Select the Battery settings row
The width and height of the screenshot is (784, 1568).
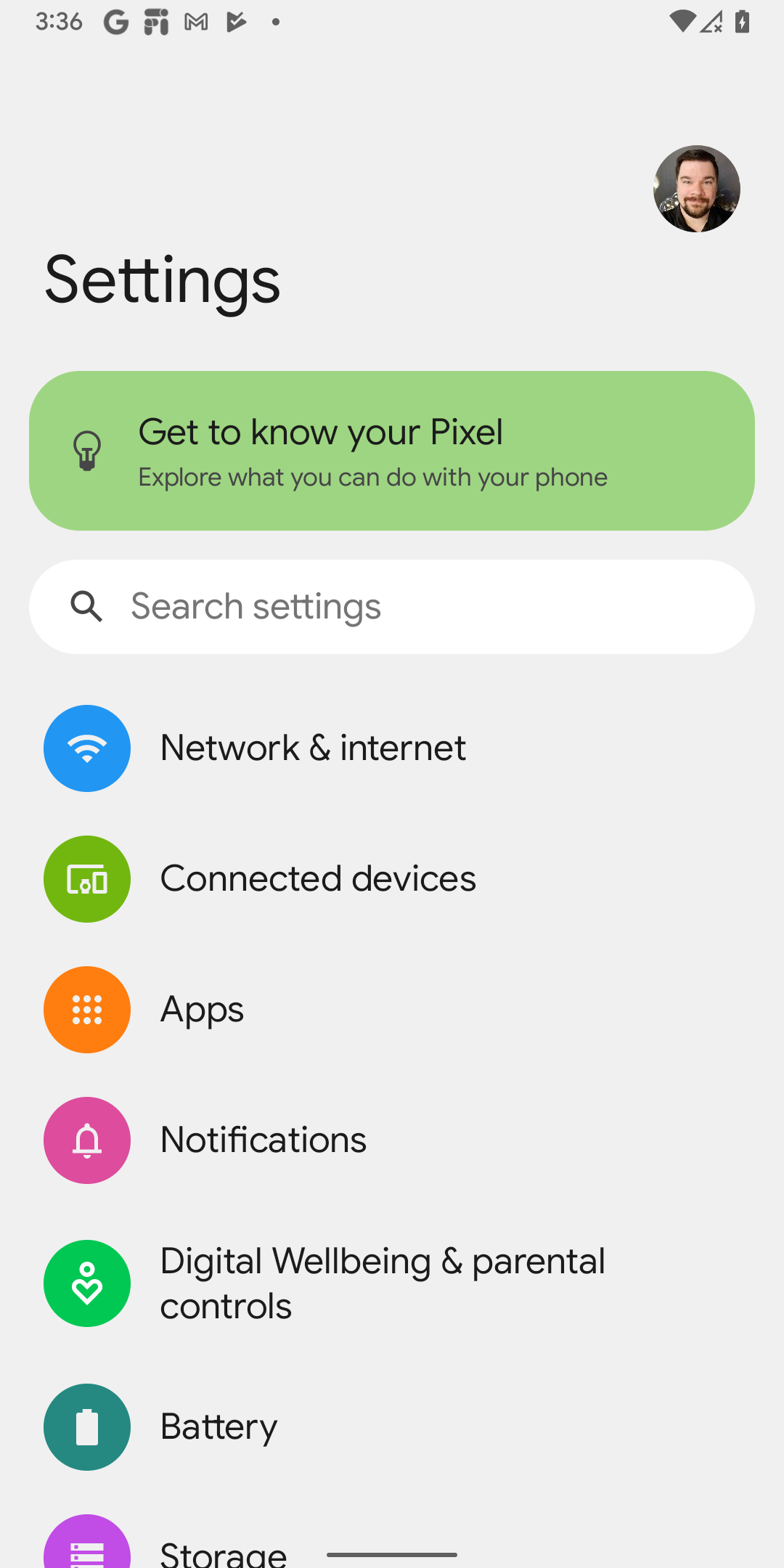[219, 1426]
